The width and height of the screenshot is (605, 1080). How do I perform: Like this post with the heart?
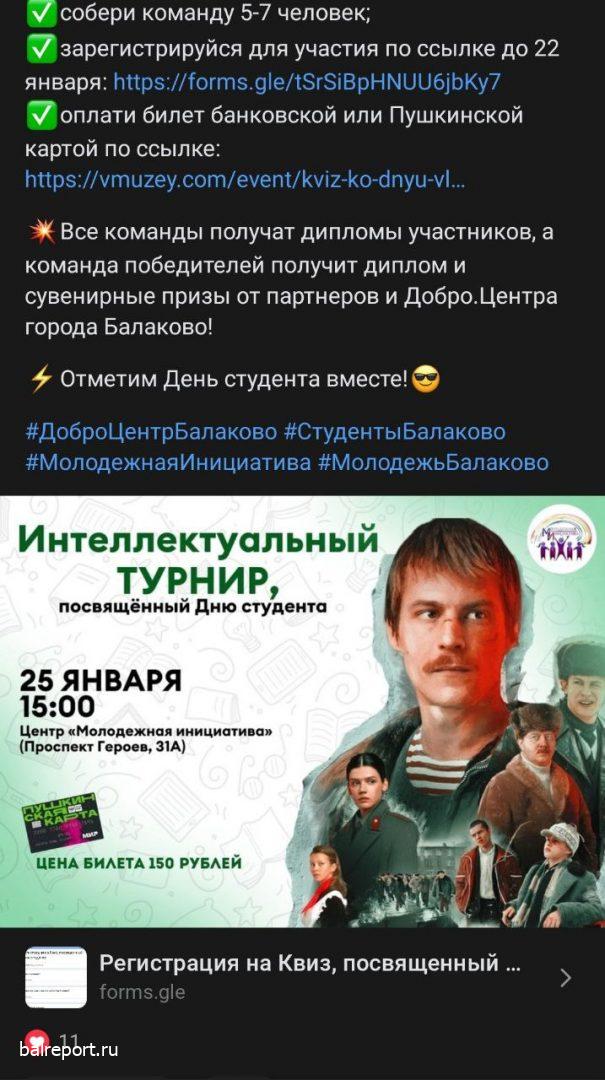[37, 1042]
